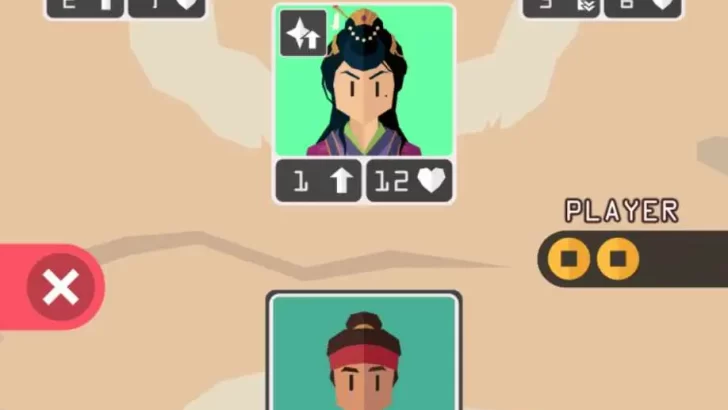
Task: Select the enemy card with 12 health
Action: (x=364, y=90)
